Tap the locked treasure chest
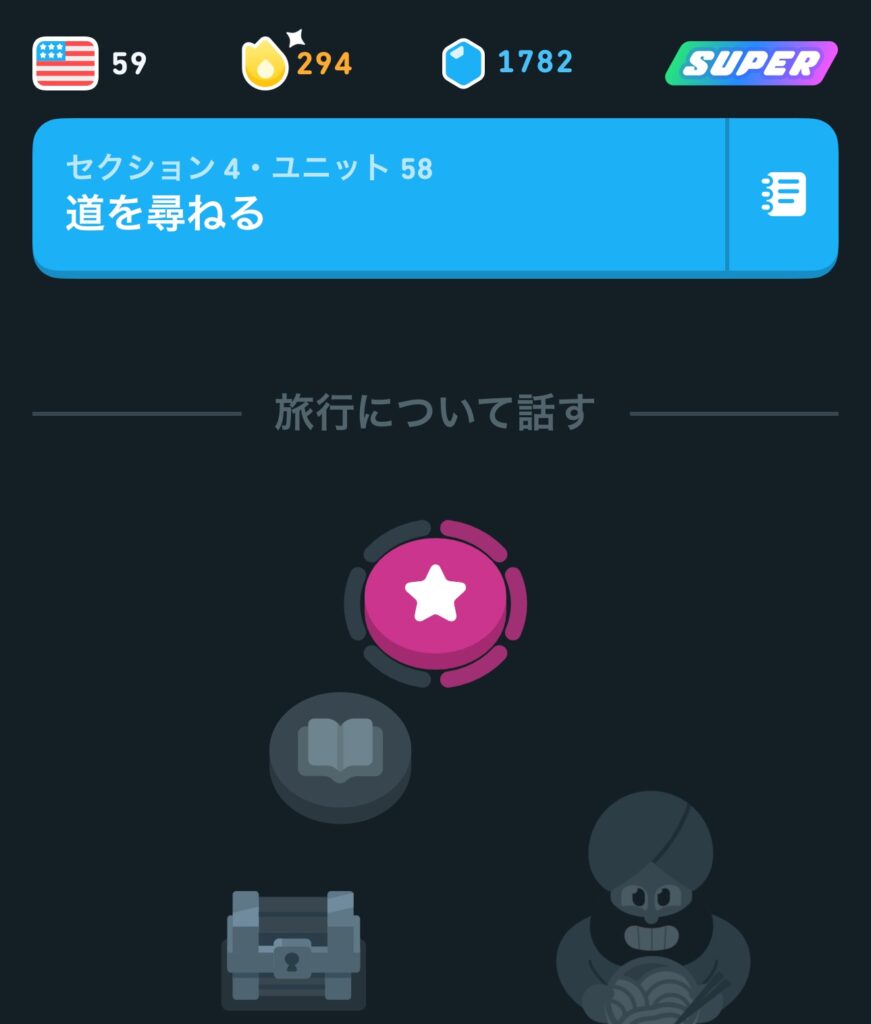This screenshot has height=1024, width=871. [292, 946]
